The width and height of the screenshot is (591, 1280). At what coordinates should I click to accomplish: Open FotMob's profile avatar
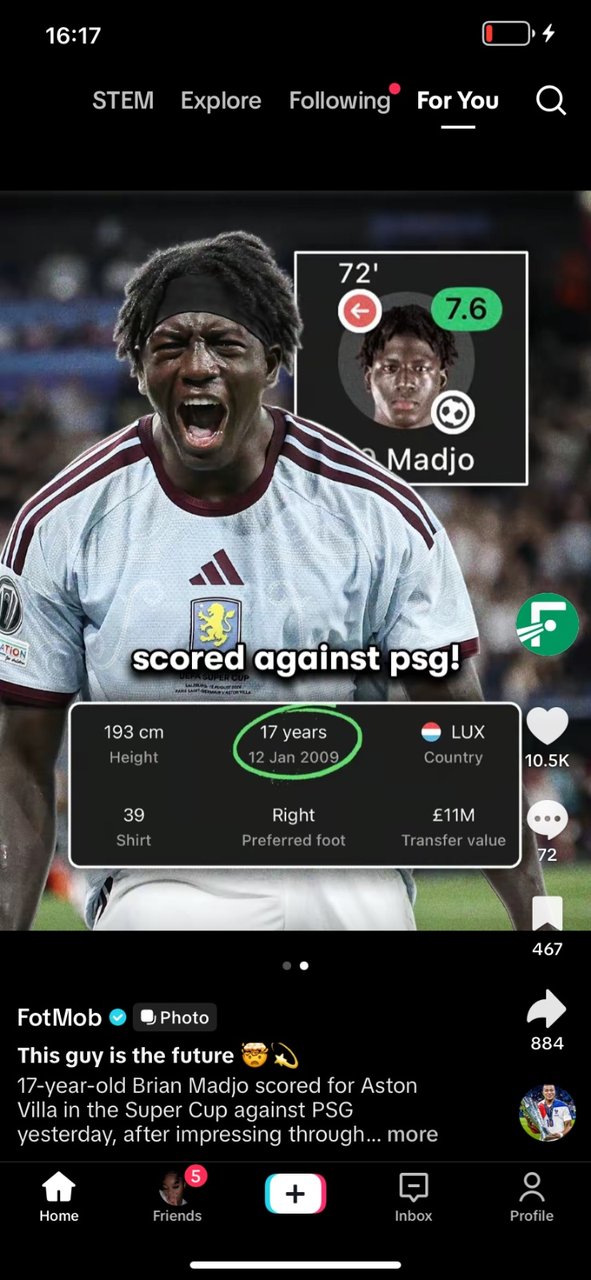(x=547, y=624)
